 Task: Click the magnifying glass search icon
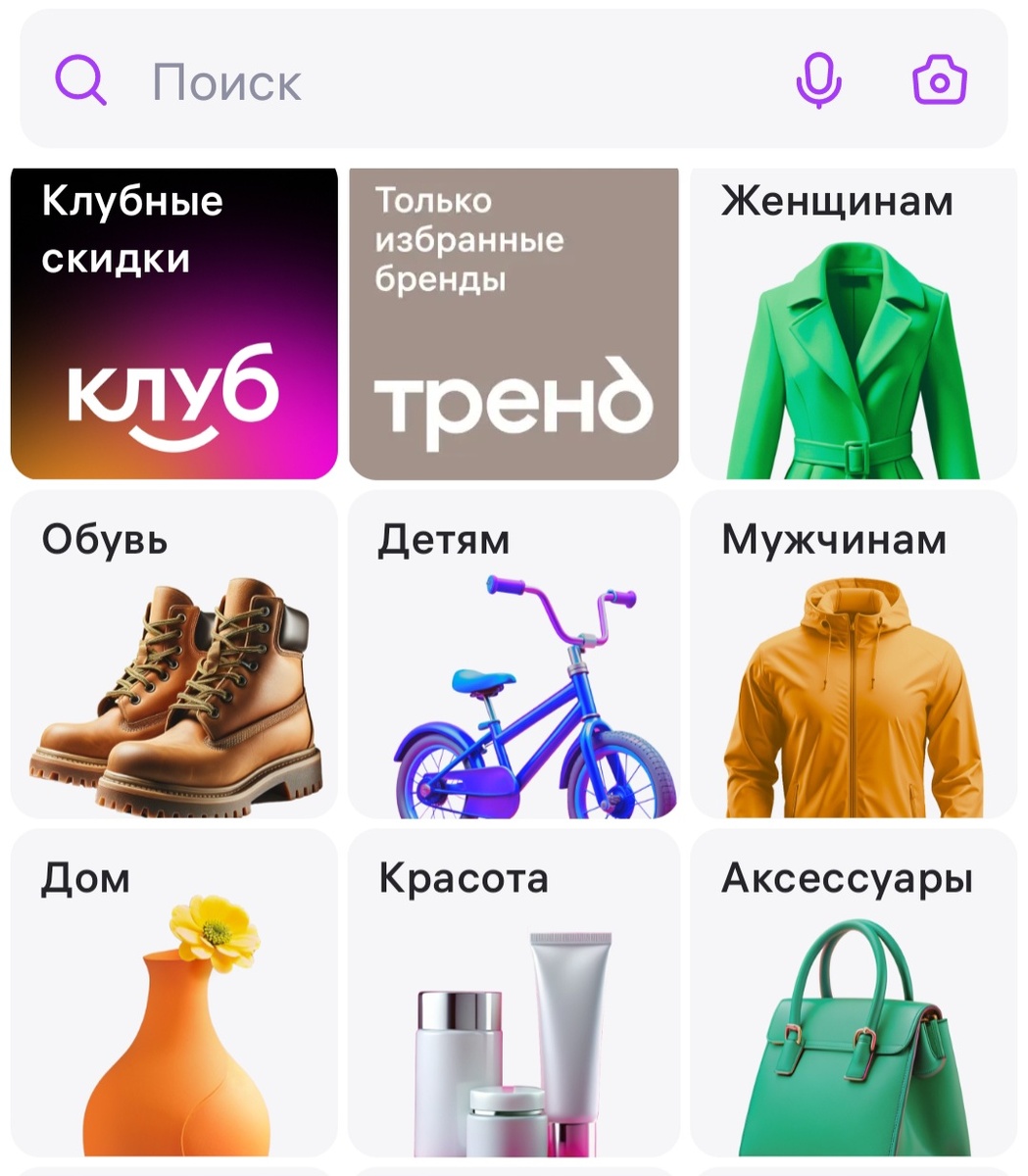pyautogui.click(x=81, y=82)
